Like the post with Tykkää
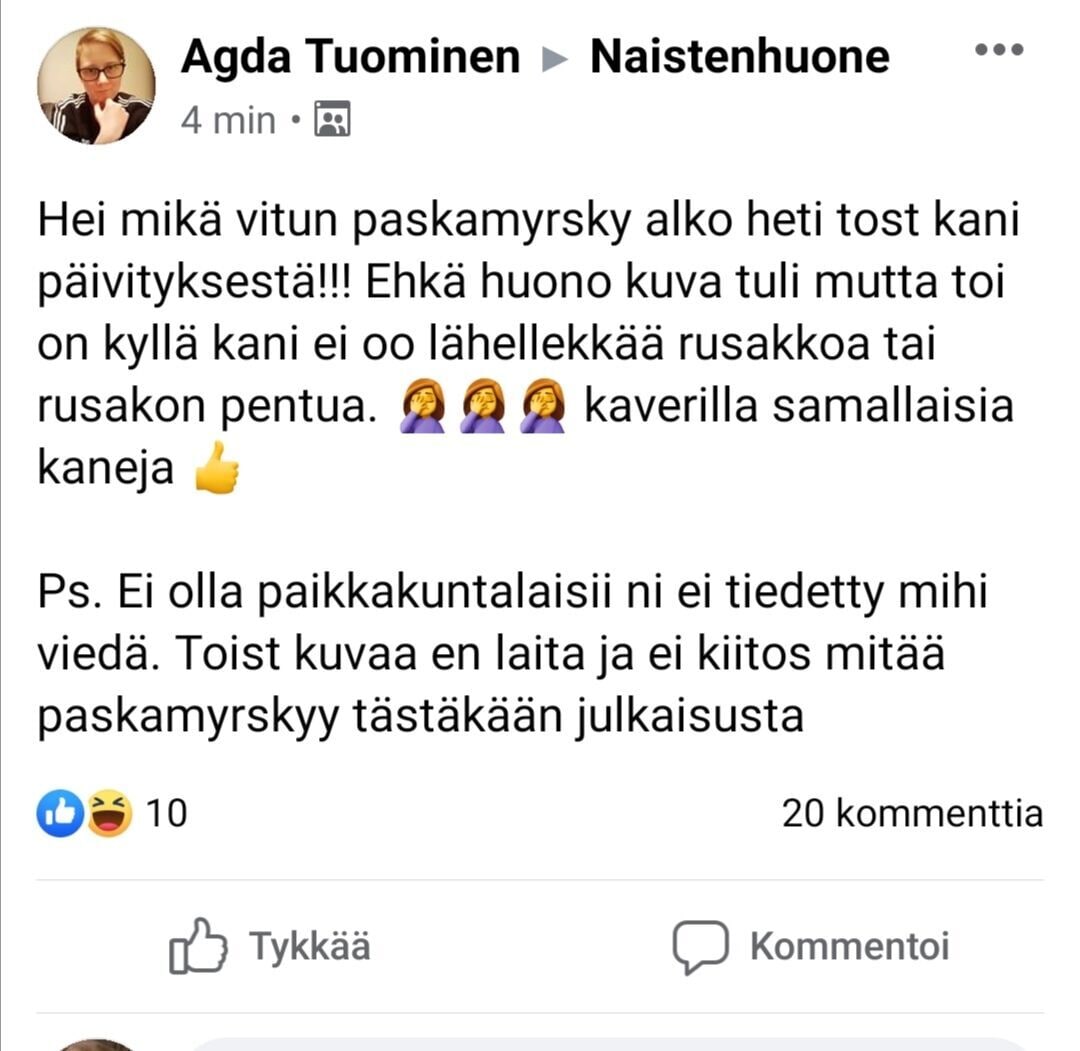This screenshot has width=1080, height=1051. (x=270, y=945)
